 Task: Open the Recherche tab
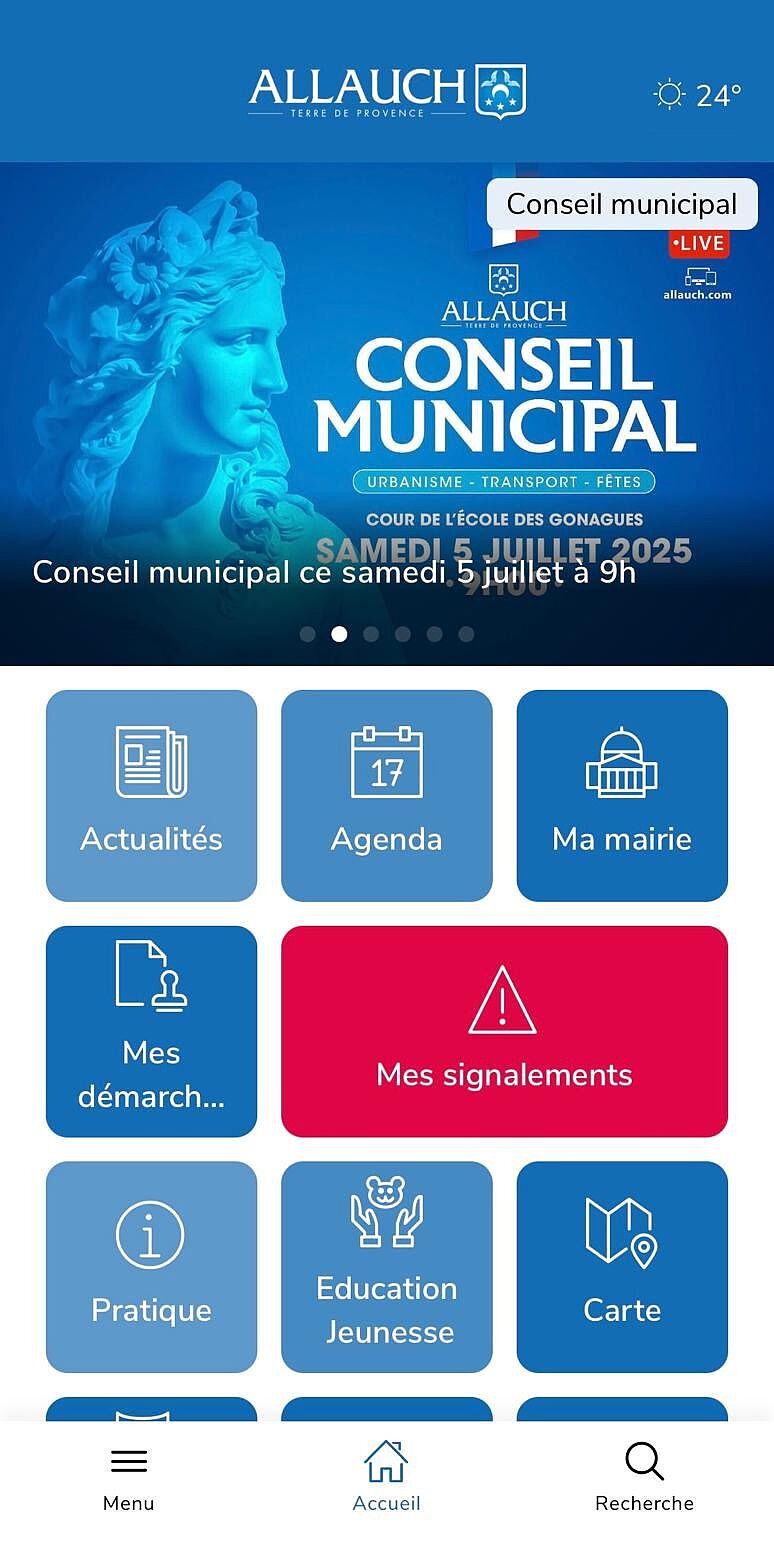point(644,1478)
